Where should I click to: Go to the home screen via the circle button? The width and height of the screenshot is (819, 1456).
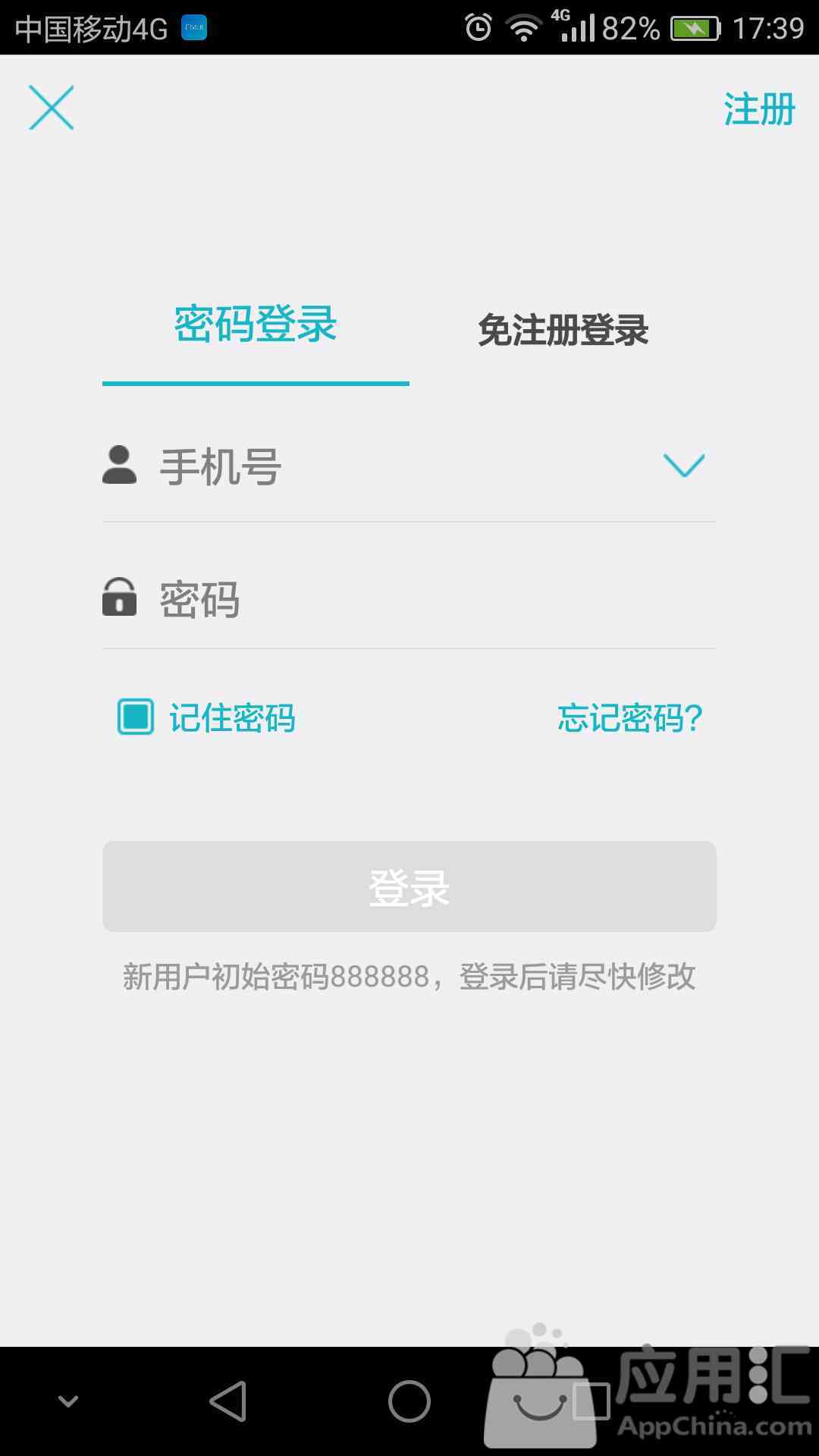click(x=409, y=1401)
